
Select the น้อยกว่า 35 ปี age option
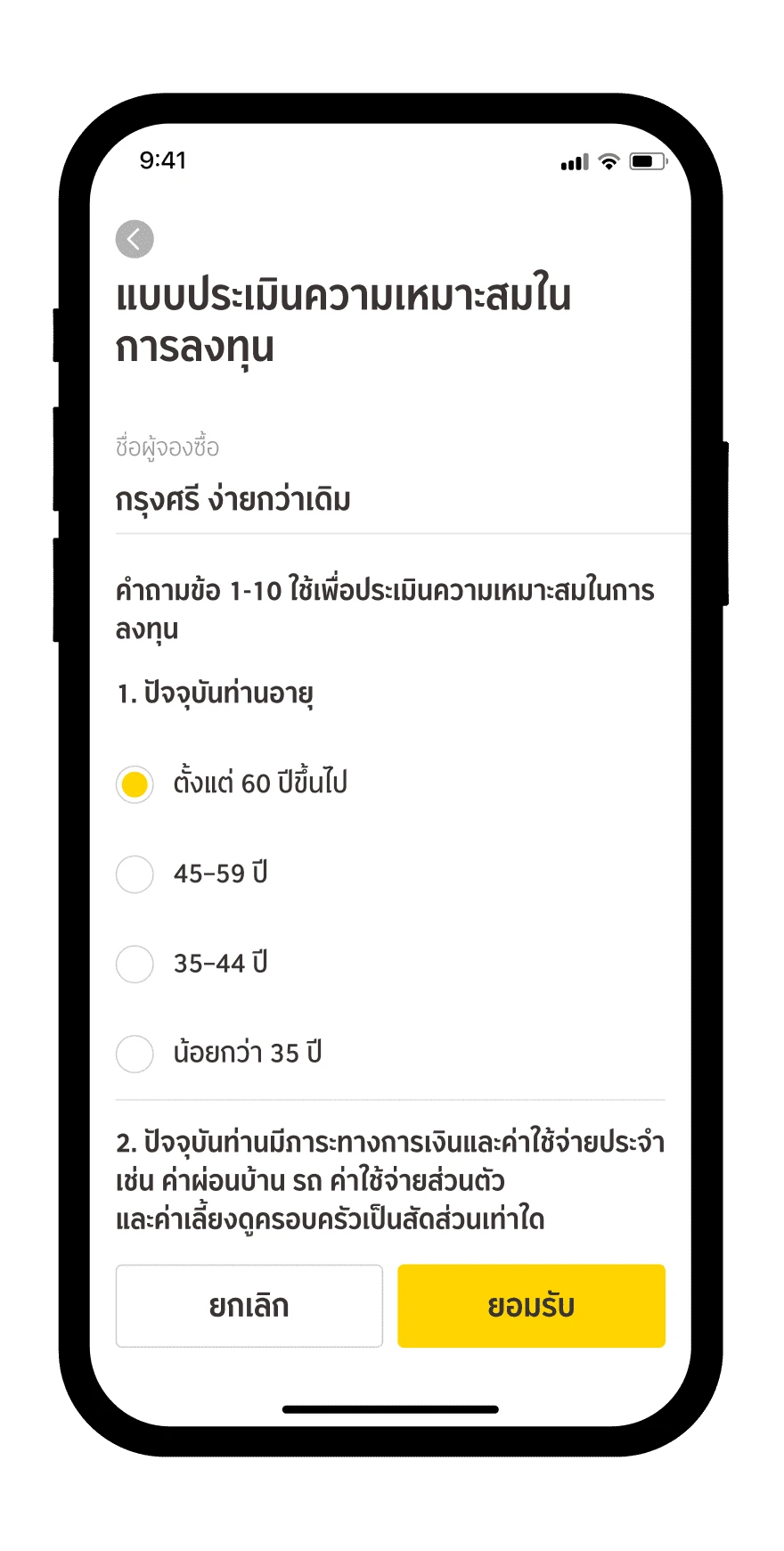pos(135,1054)
